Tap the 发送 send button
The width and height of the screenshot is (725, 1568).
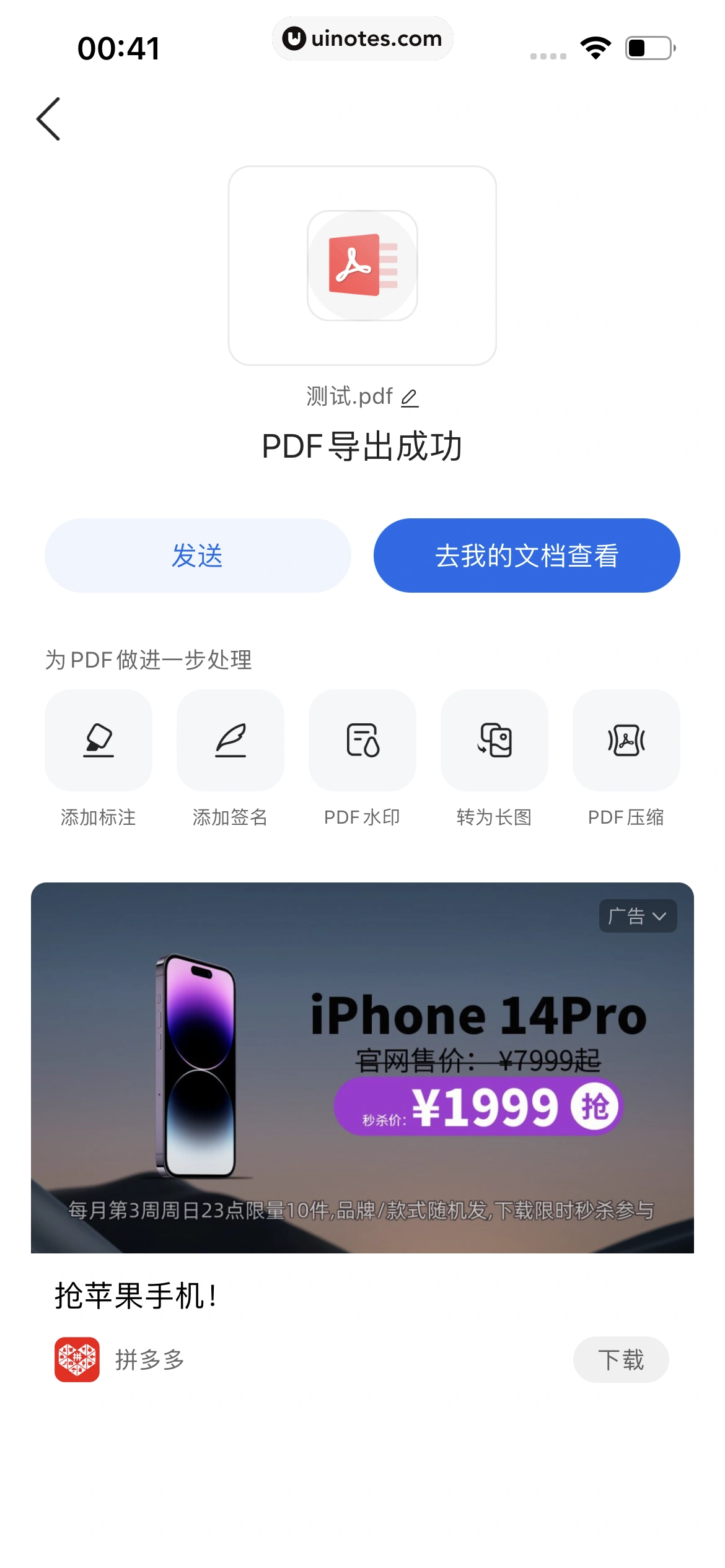click(196, 555)
